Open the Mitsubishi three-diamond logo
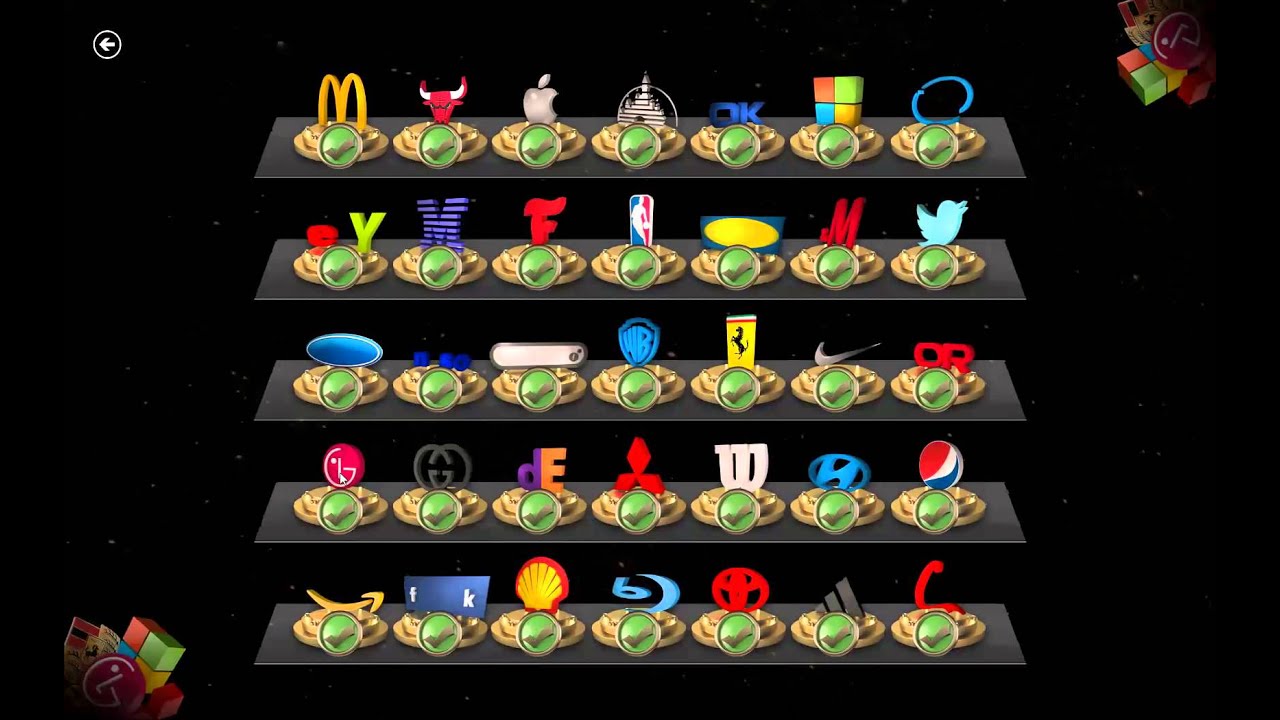This screenshot has height=720, width=1280. click(x=639, y=467)
